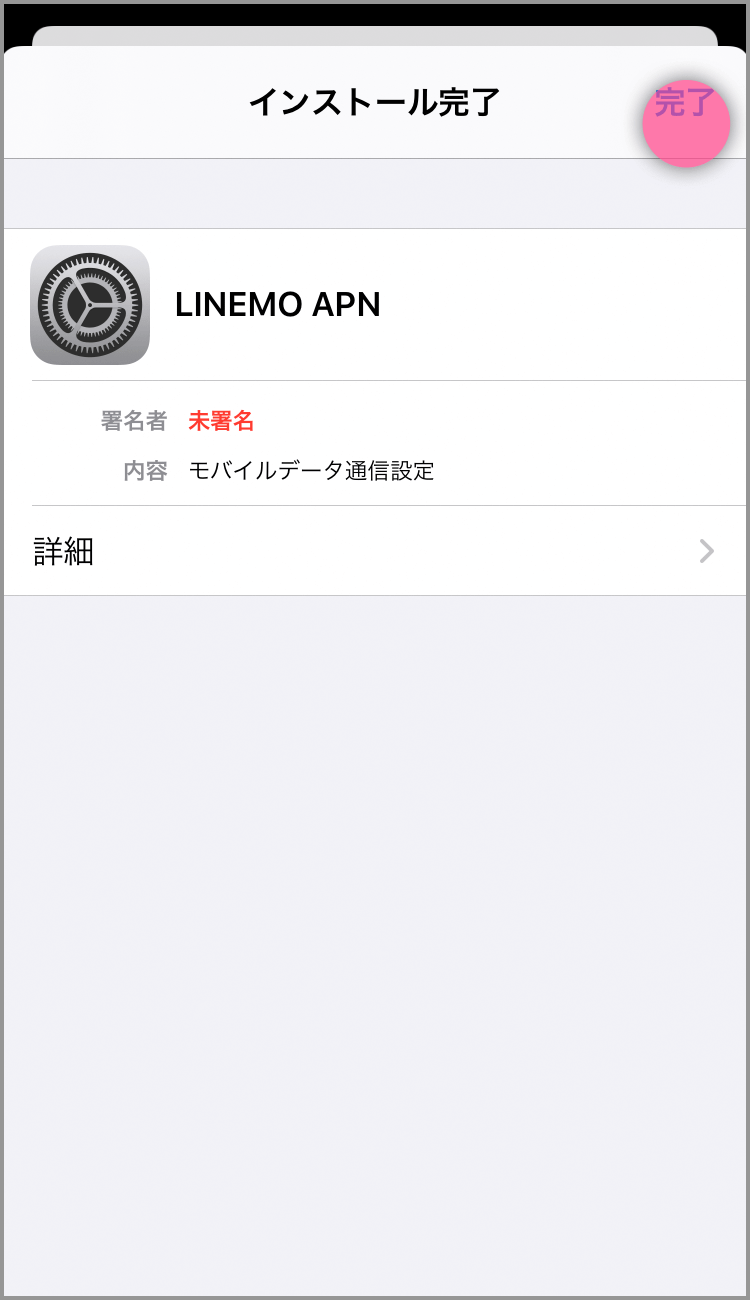Tap 完了 to finish the installation
This screenshot has width=750, height=1300.
pos(685,103)
